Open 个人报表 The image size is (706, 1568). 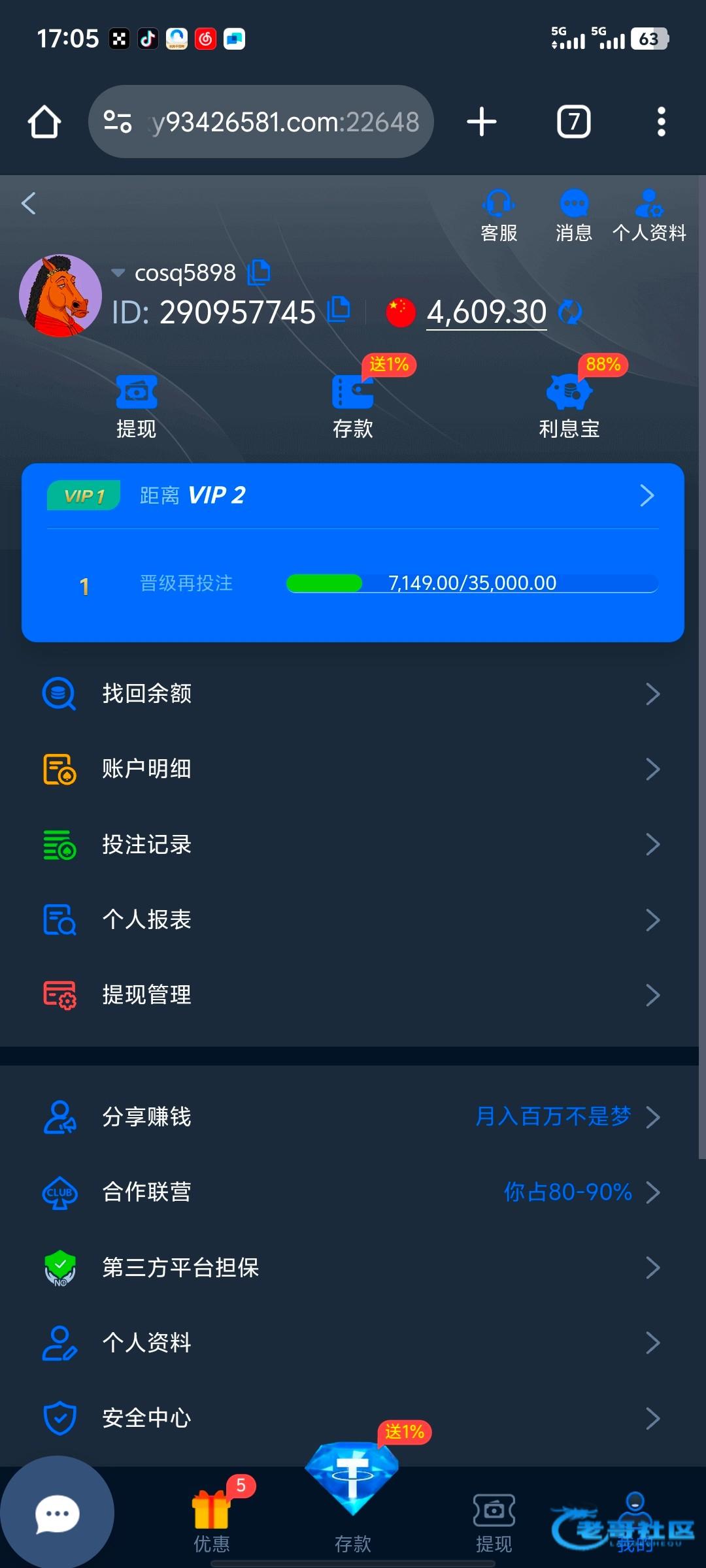click(353, 920)
